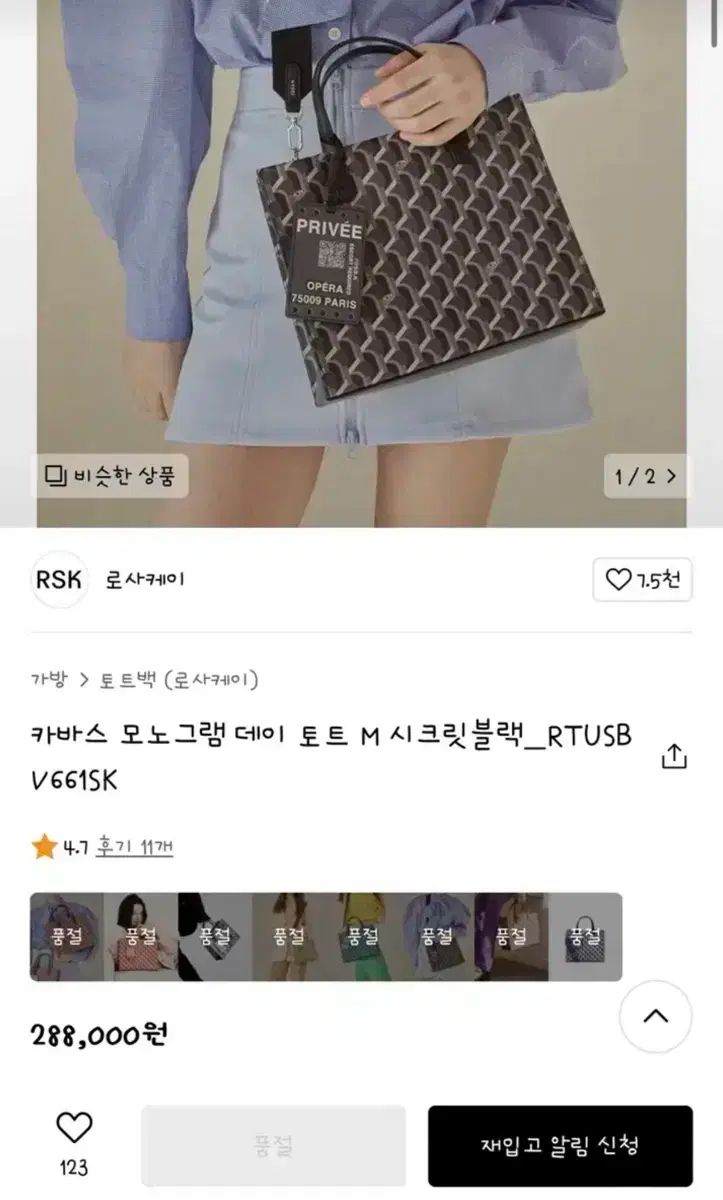Go to the next product image
Image resolution: width=723 pixels, height=1200 pixels.
click(x=647, y=477)
